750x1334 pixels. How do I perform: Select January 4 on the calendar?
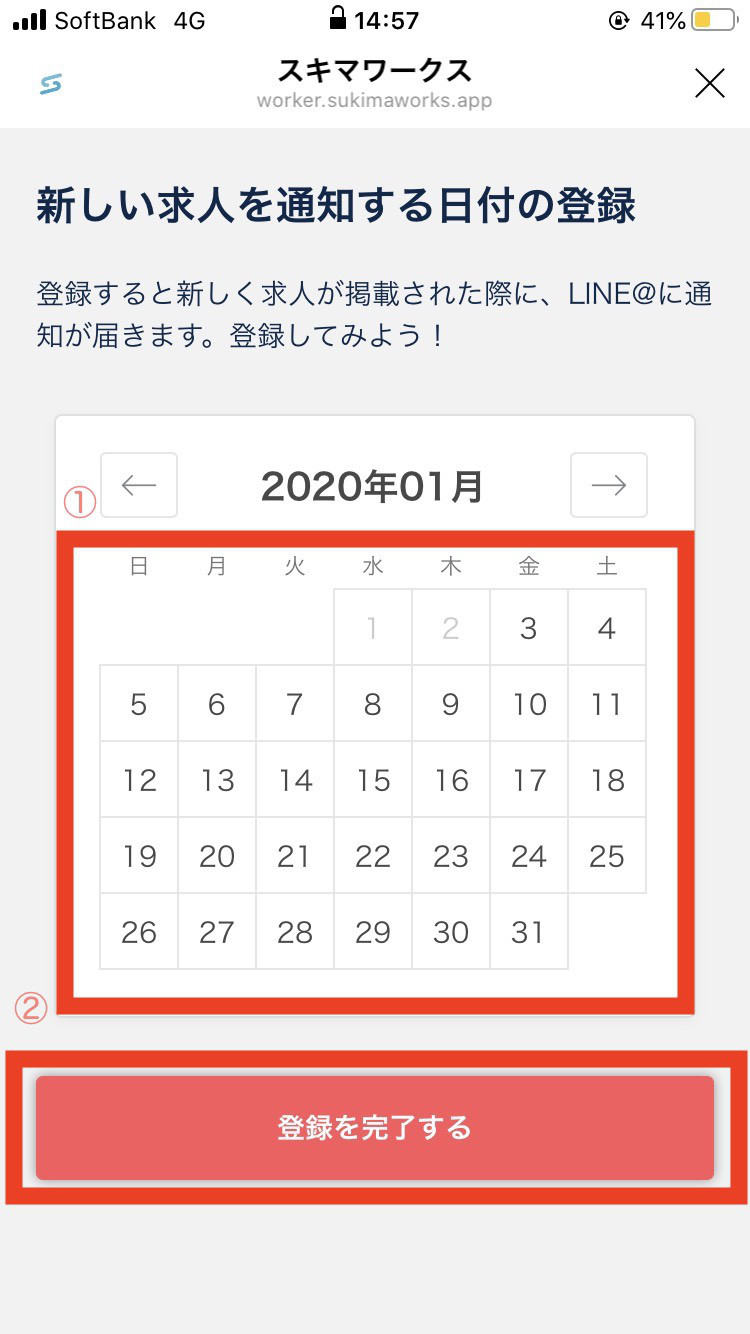pyautogui.click(x=607, y=628)
